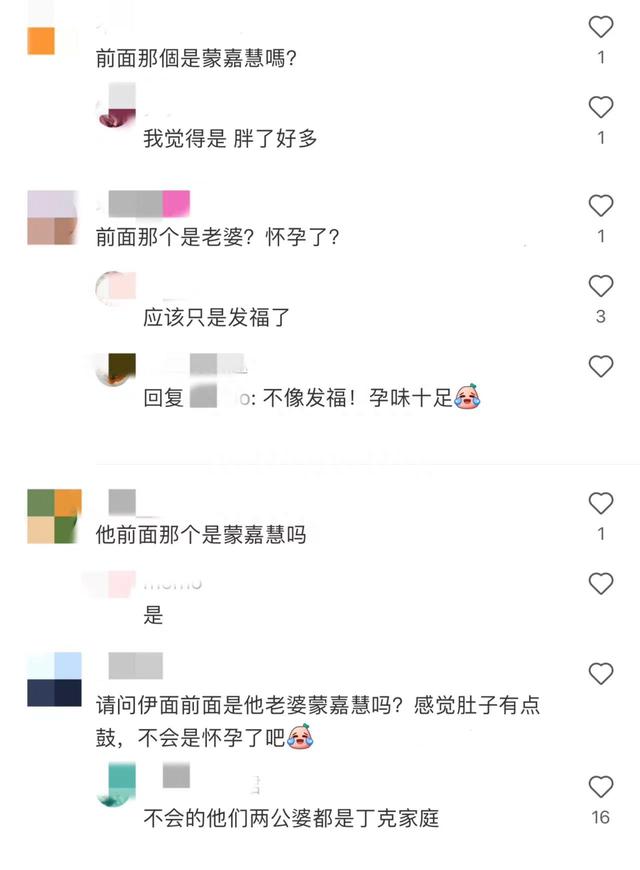Like the comment '前面那个是老婆?怀孕了?'
This screenshot has width=640, height=870.
click(x=600, y=206)
